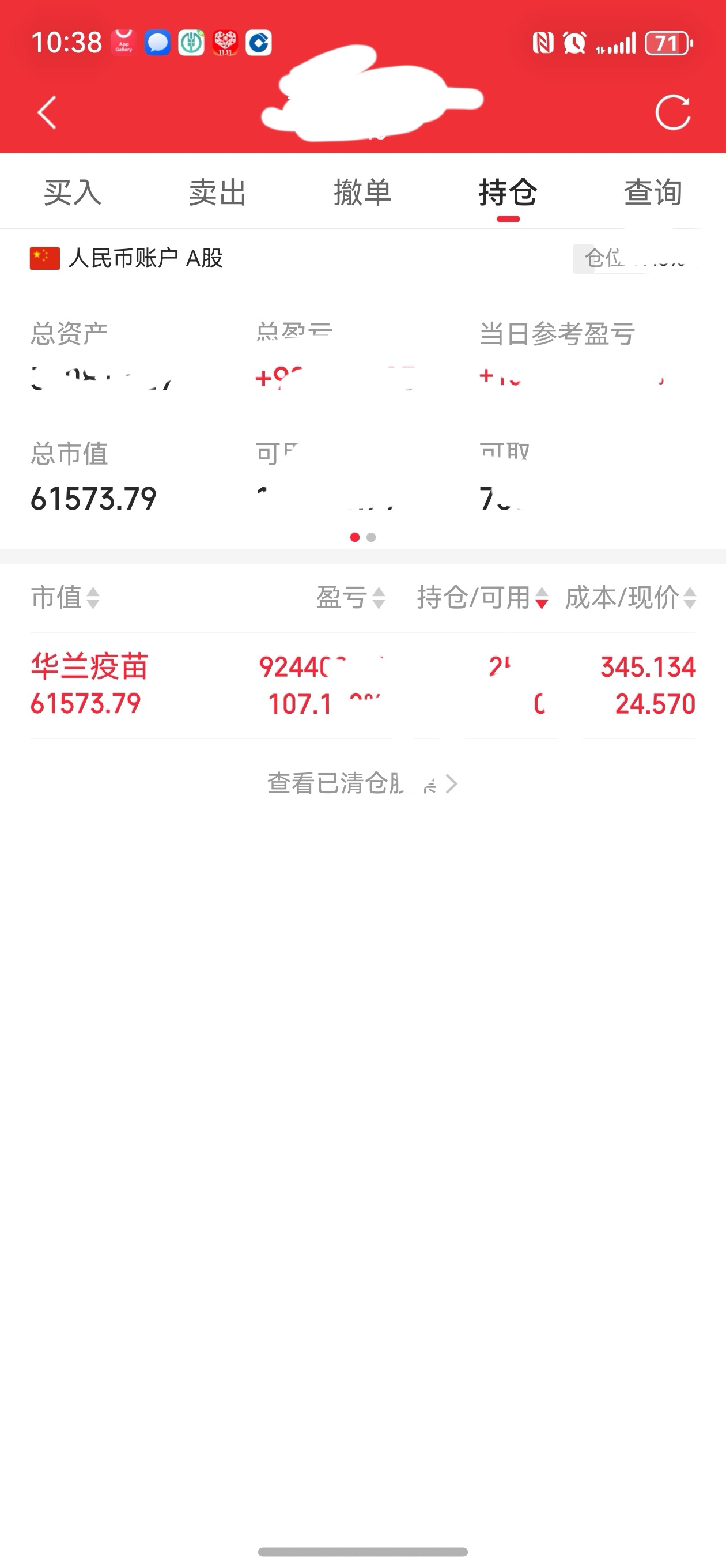Screen dimensions: 726x1568
Task: Refresh the holdings page
Action: (673, 112)
